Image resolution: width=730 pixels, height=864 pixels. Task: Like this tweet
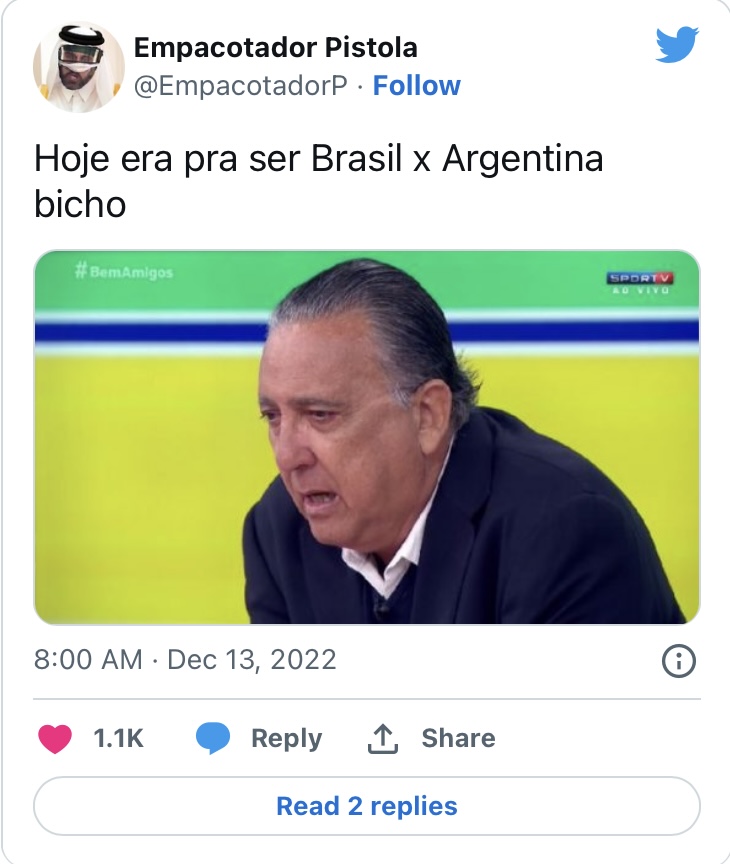pyautogui.click(x=56, y=739)
